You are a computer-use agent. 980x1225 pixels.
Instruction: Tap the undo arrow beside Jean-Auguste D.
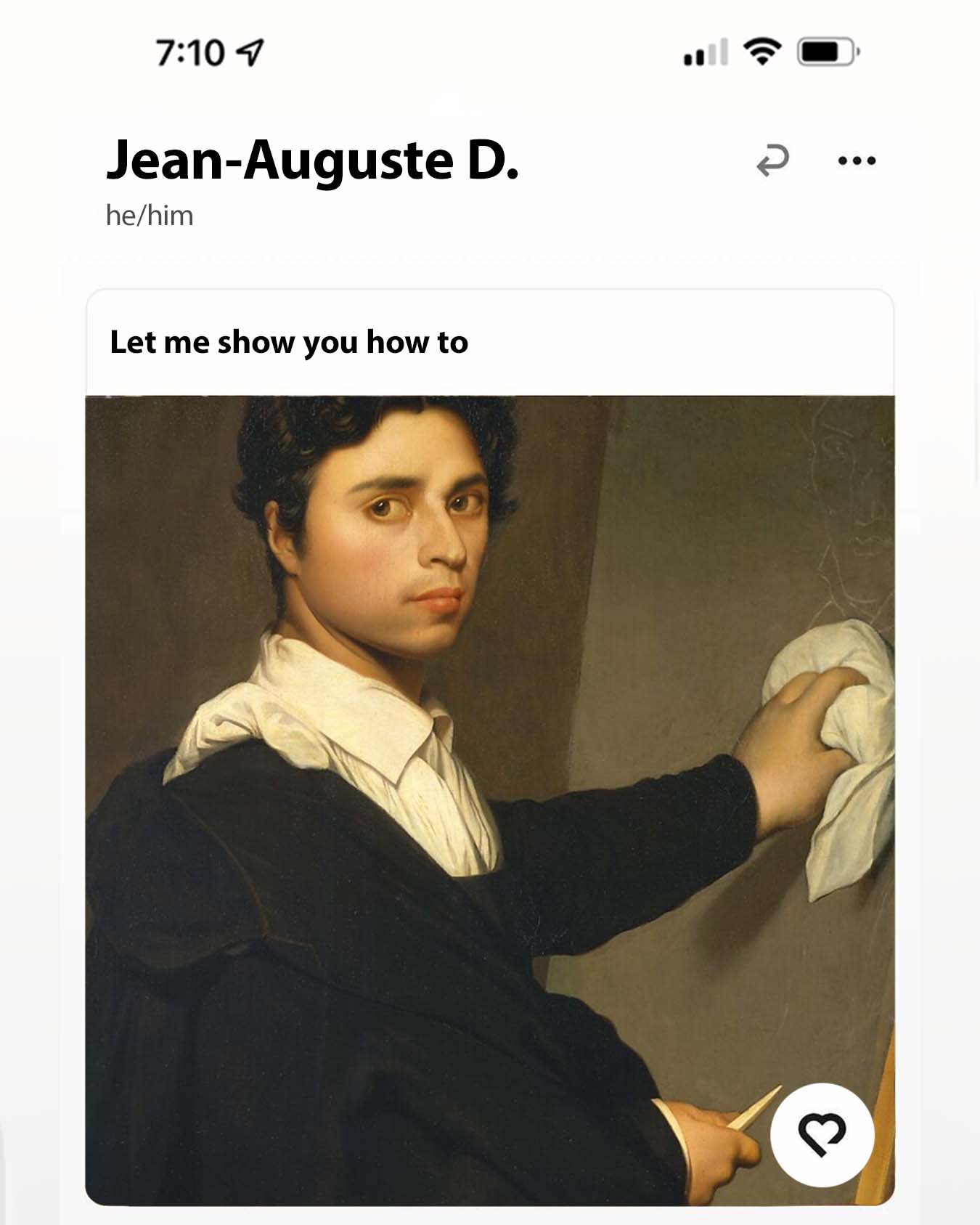(772, 160)
